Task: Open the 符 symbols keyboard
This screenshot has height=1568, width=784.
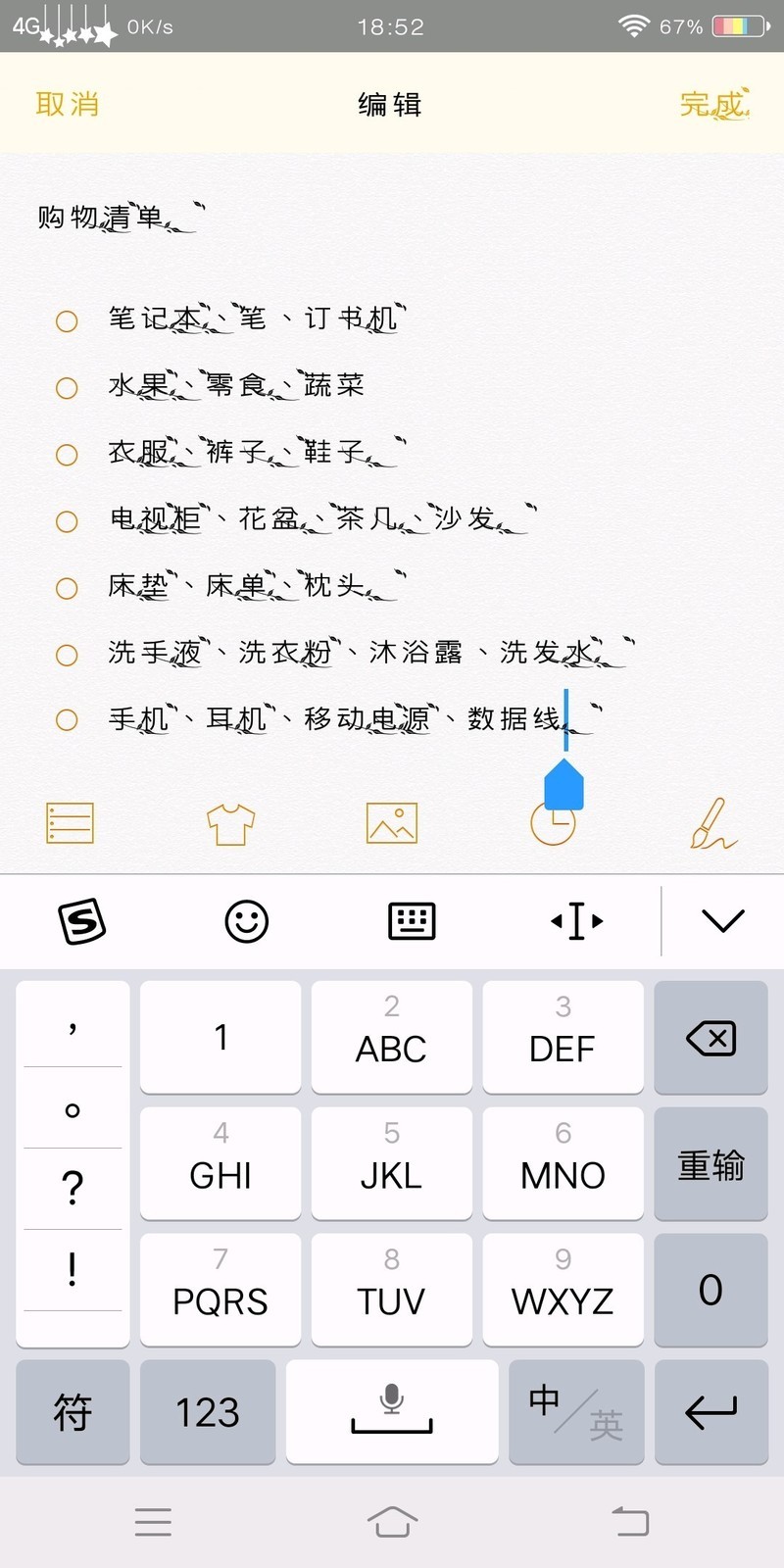Action: [73, 1412]
